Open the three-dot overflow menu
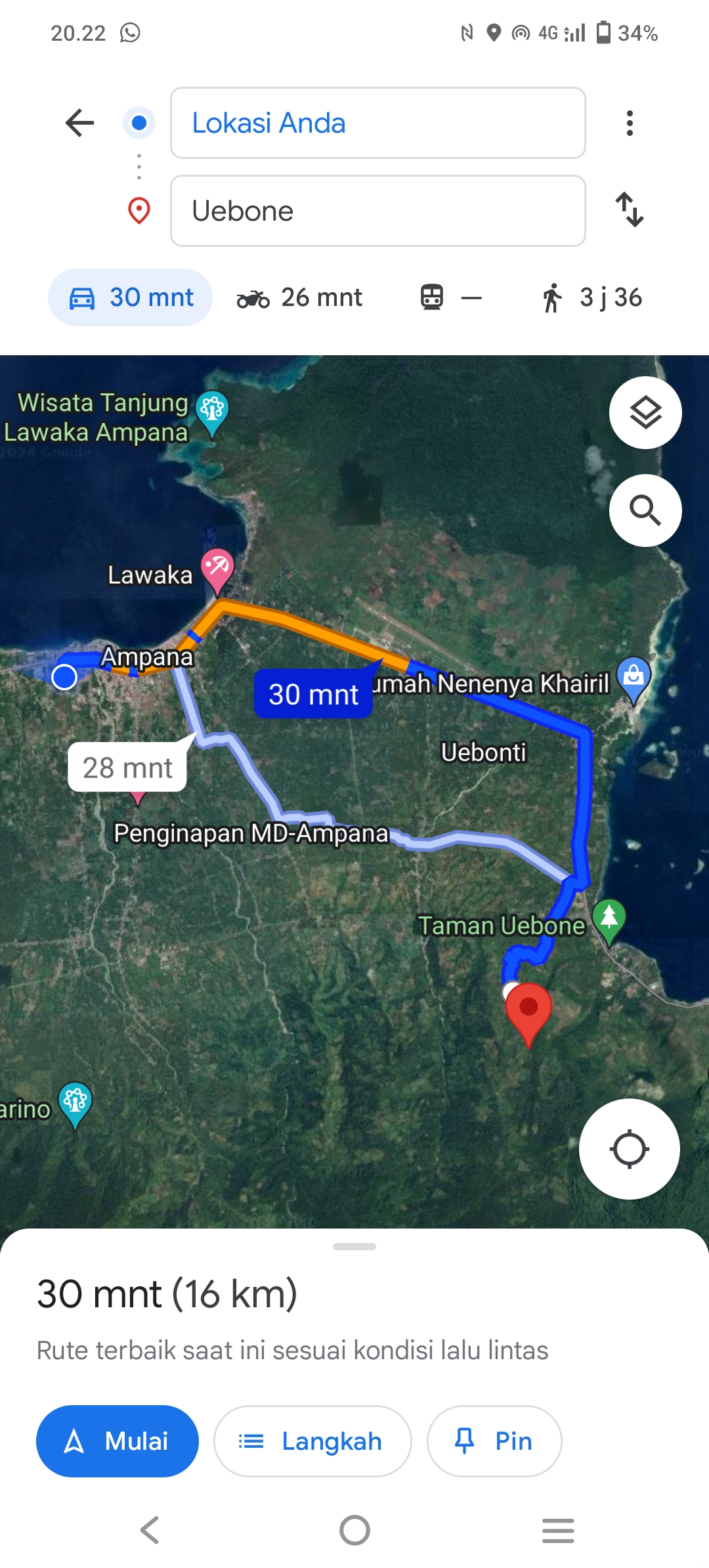 (630, 123)
